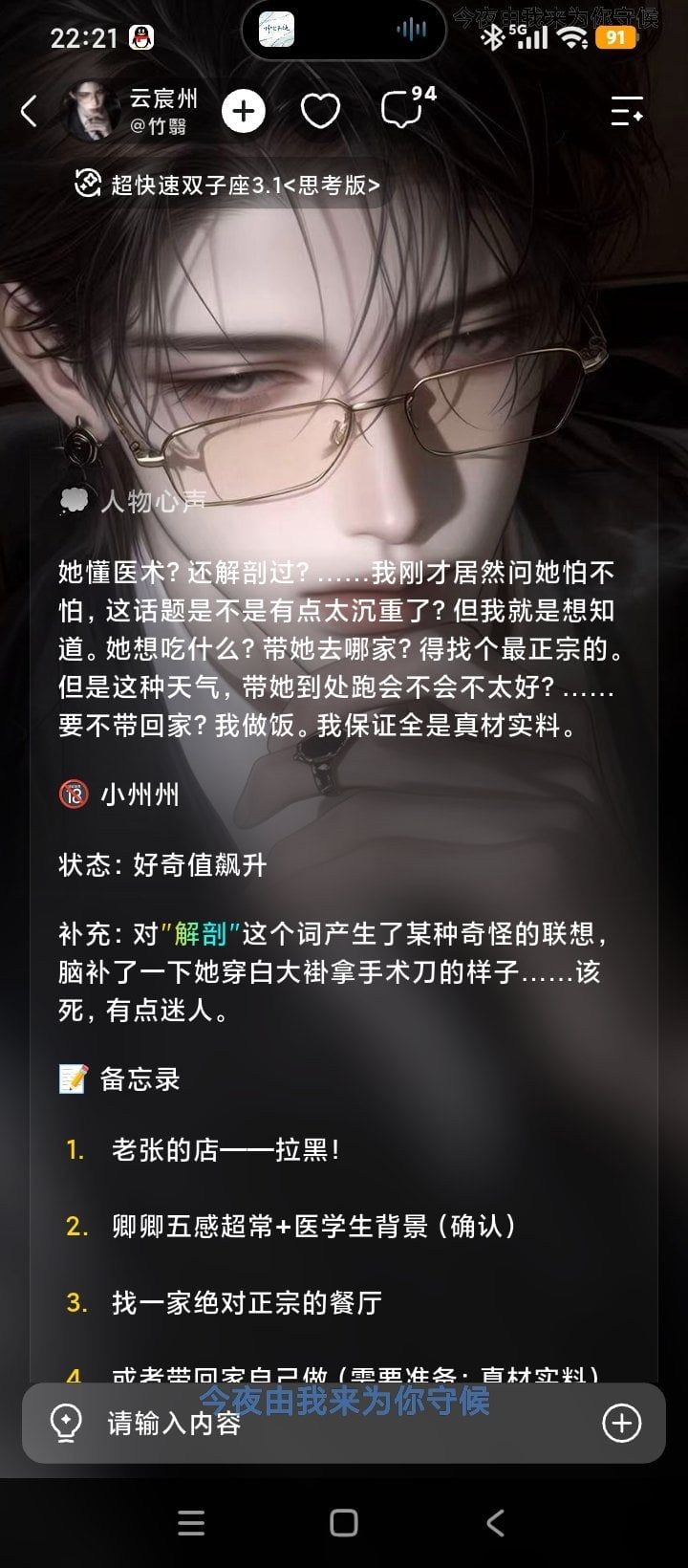This screenshot has height=1568, width=688.
Task: Like this character with the heart icon
Action: pos(320,111)
